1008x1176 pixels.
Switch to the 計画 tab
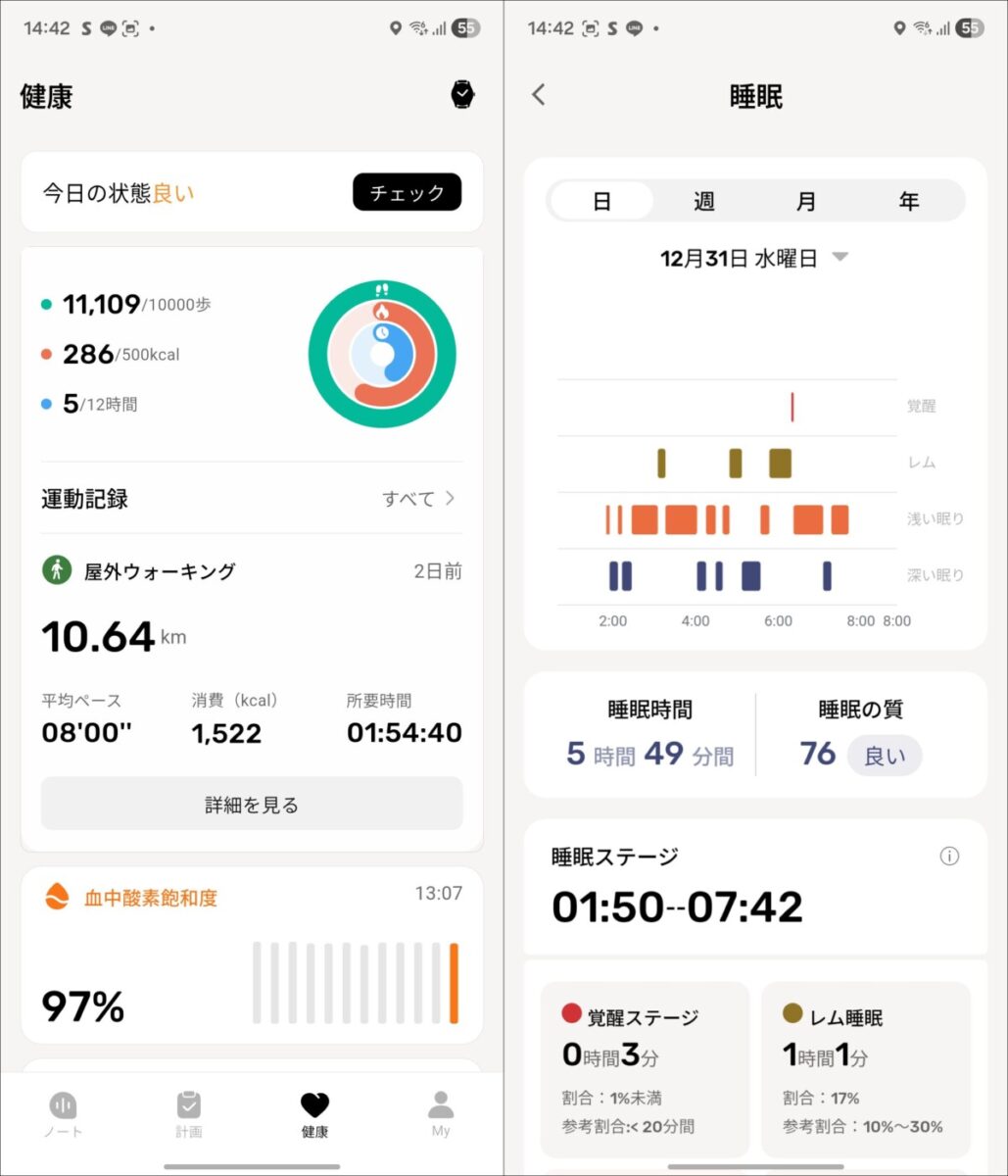click(x=189, y=1114)
